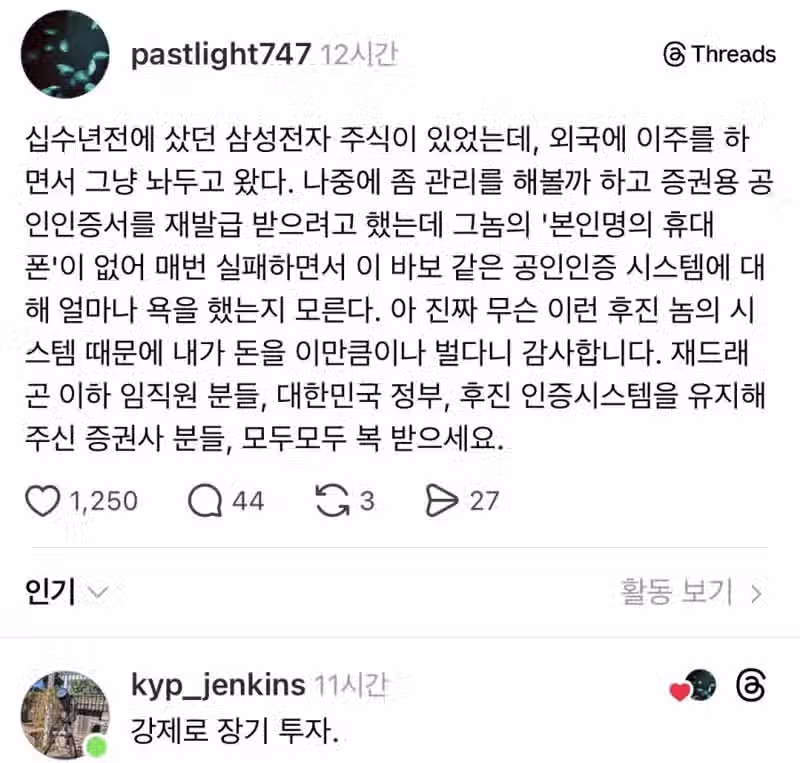Viewport: 800px width, 763px height.
Task: Open pastlight747's profile from username
Action: (x=221, y=53)
